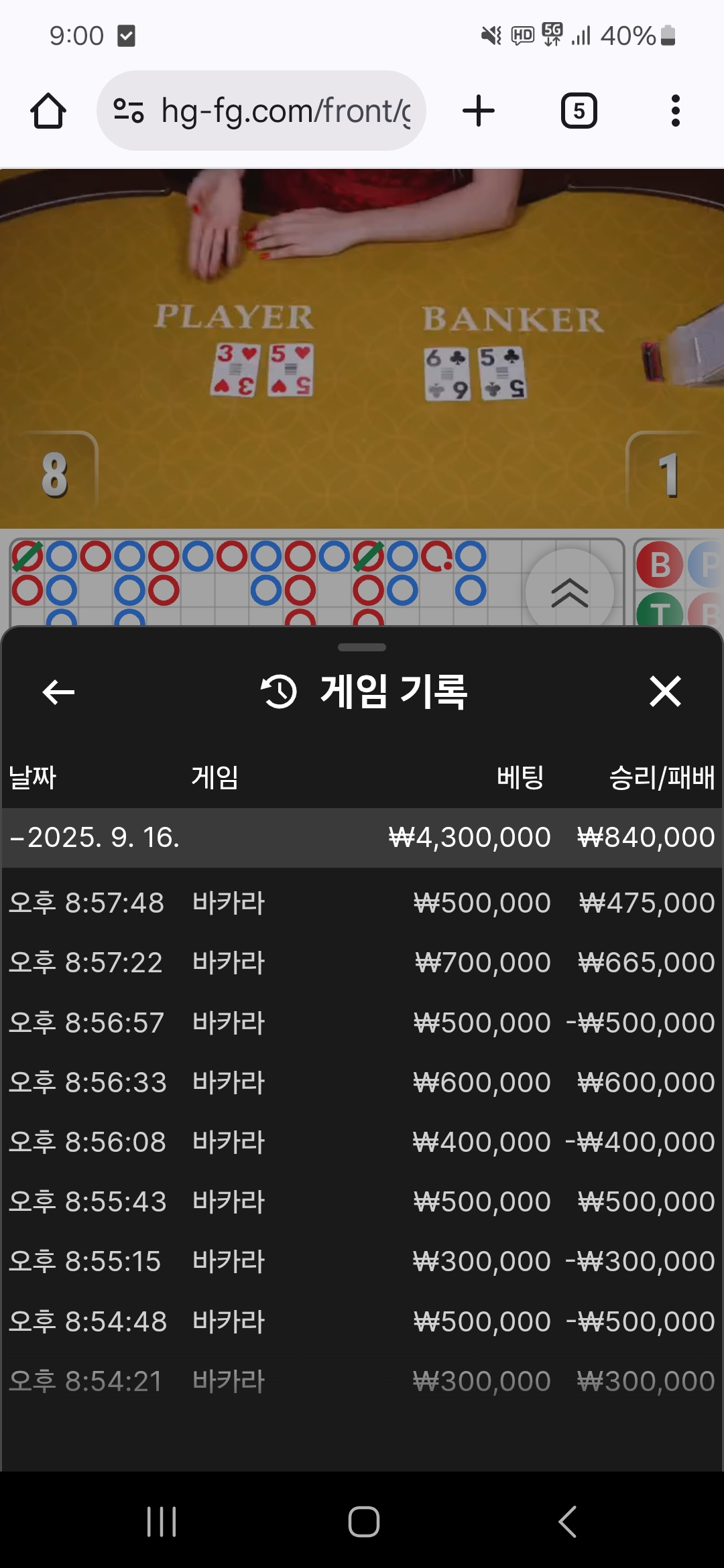
Task: Open the 오후 8:55:15 바카라 record
Action: [362, 1261]
